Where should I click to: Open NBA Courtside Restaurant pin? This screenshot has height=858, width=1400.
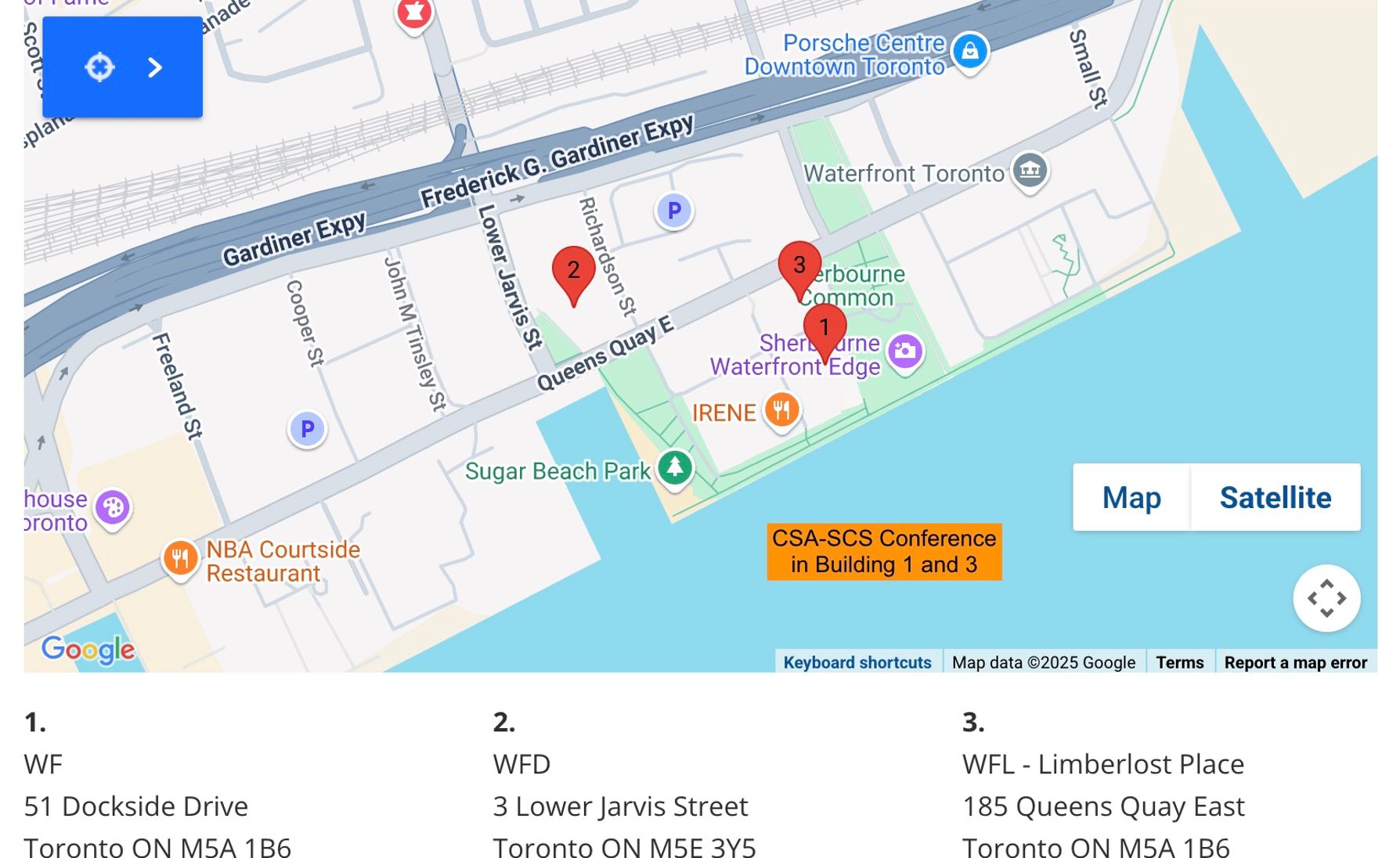(180, 559)
